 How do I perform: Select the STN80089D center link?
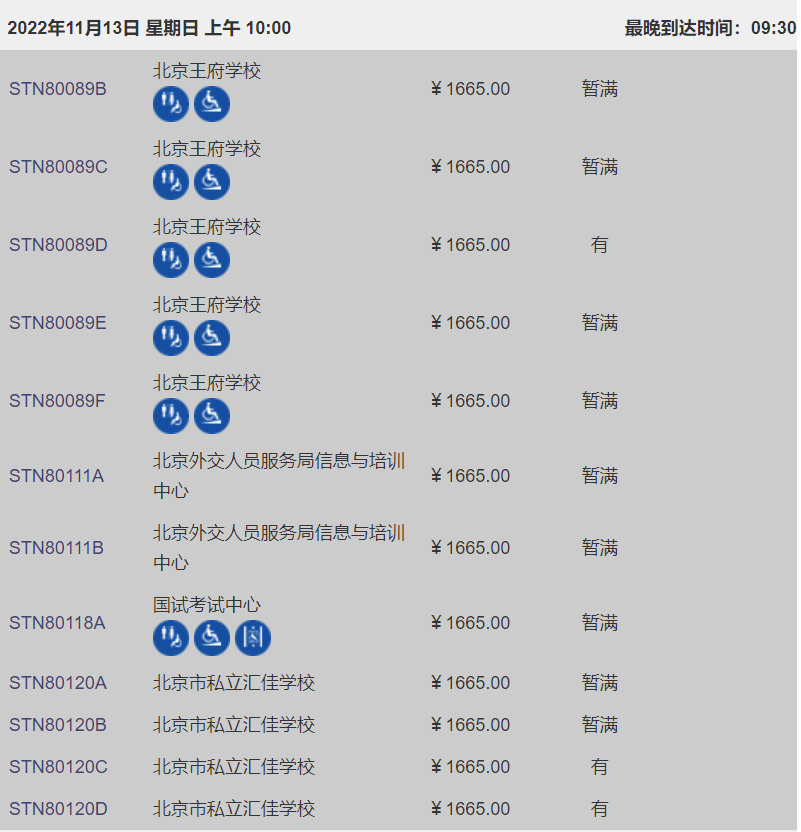[x=58, y=245]
